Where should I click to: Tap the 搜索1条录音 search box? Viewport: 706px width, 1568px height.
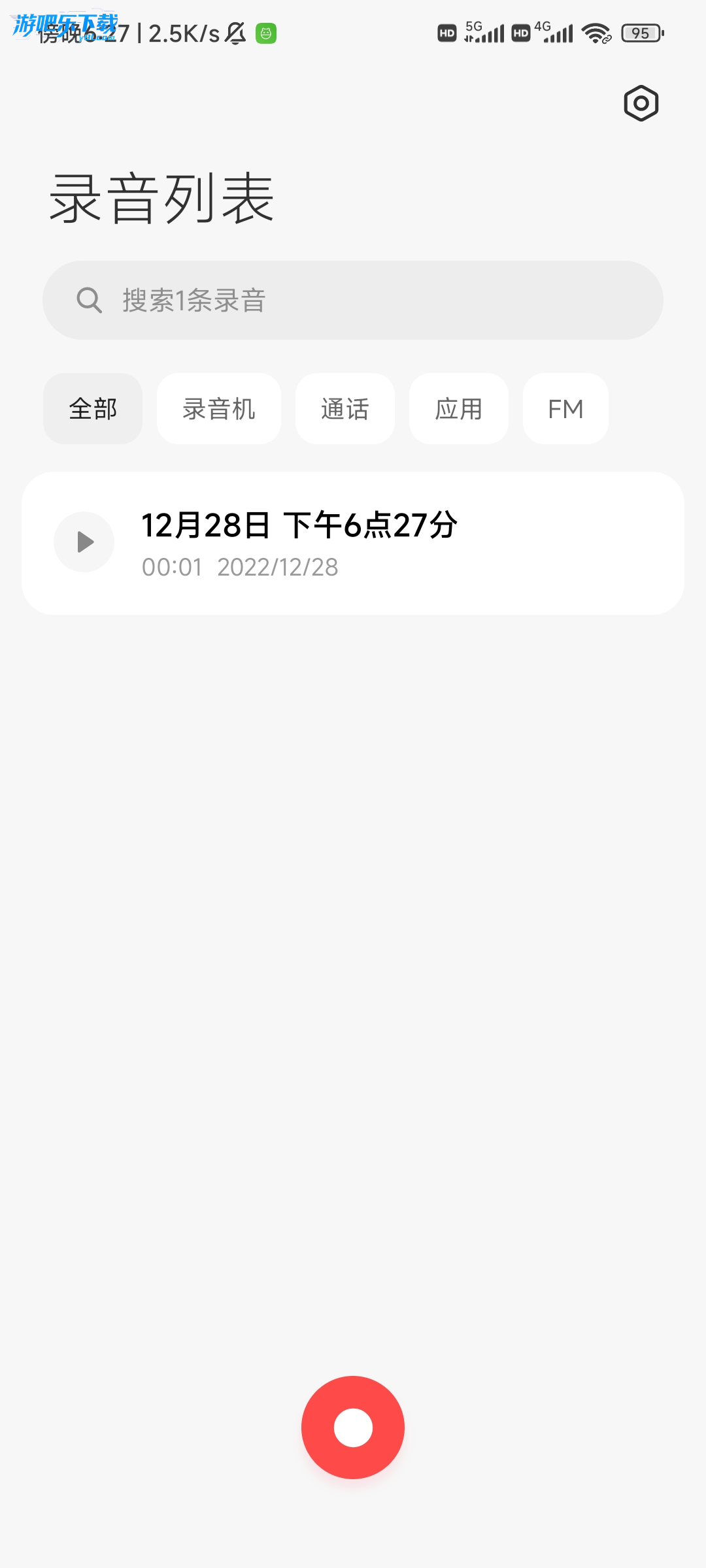353,301
